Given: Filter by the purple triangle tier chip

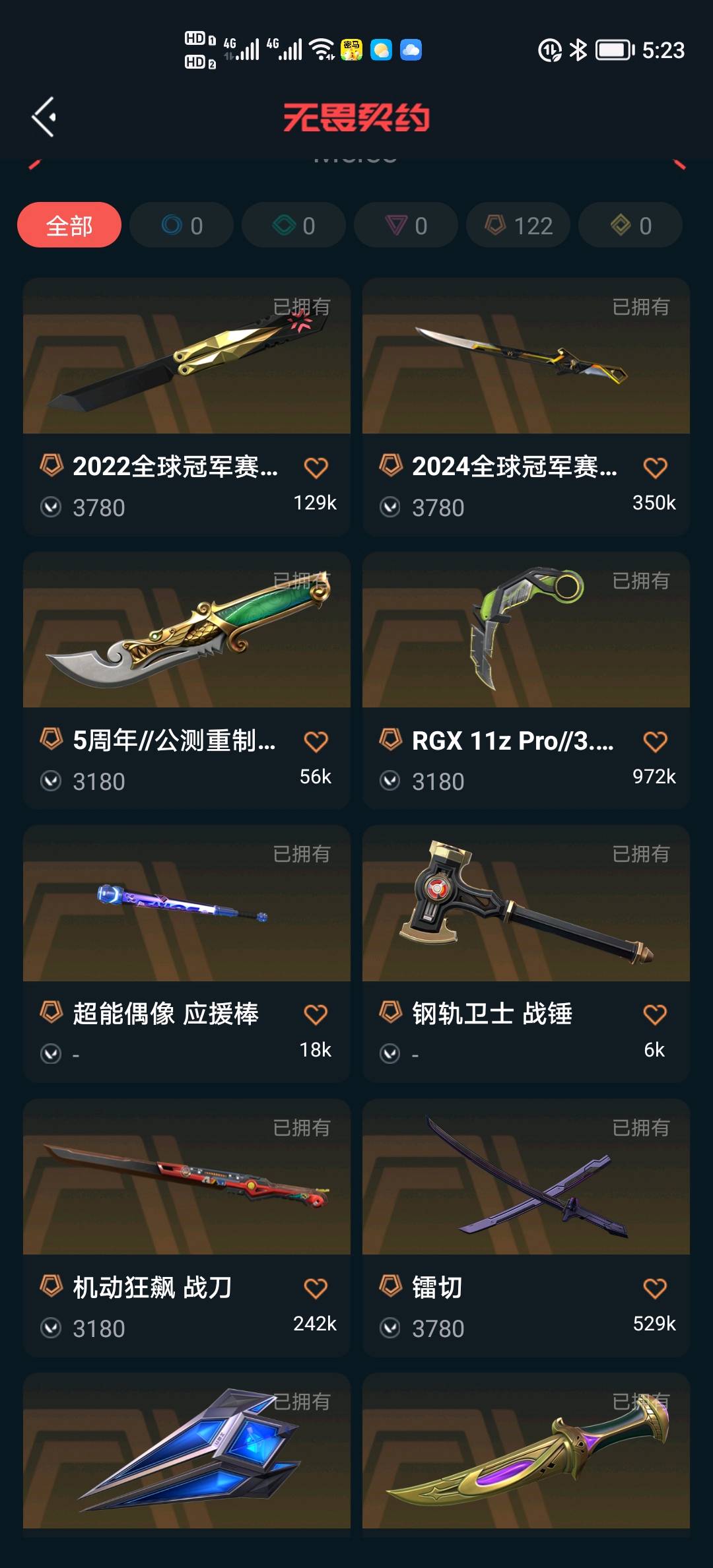Looking at the screenshot, I should pos(406,225).
